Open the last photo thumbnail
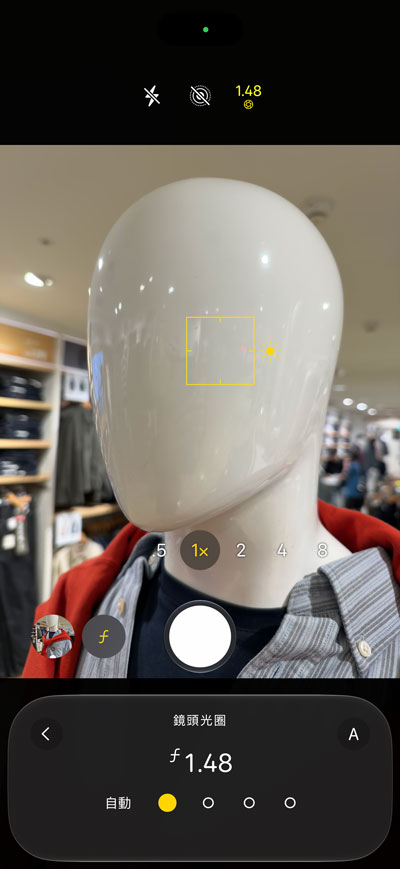400x869 pixels. tap(53, 636)
